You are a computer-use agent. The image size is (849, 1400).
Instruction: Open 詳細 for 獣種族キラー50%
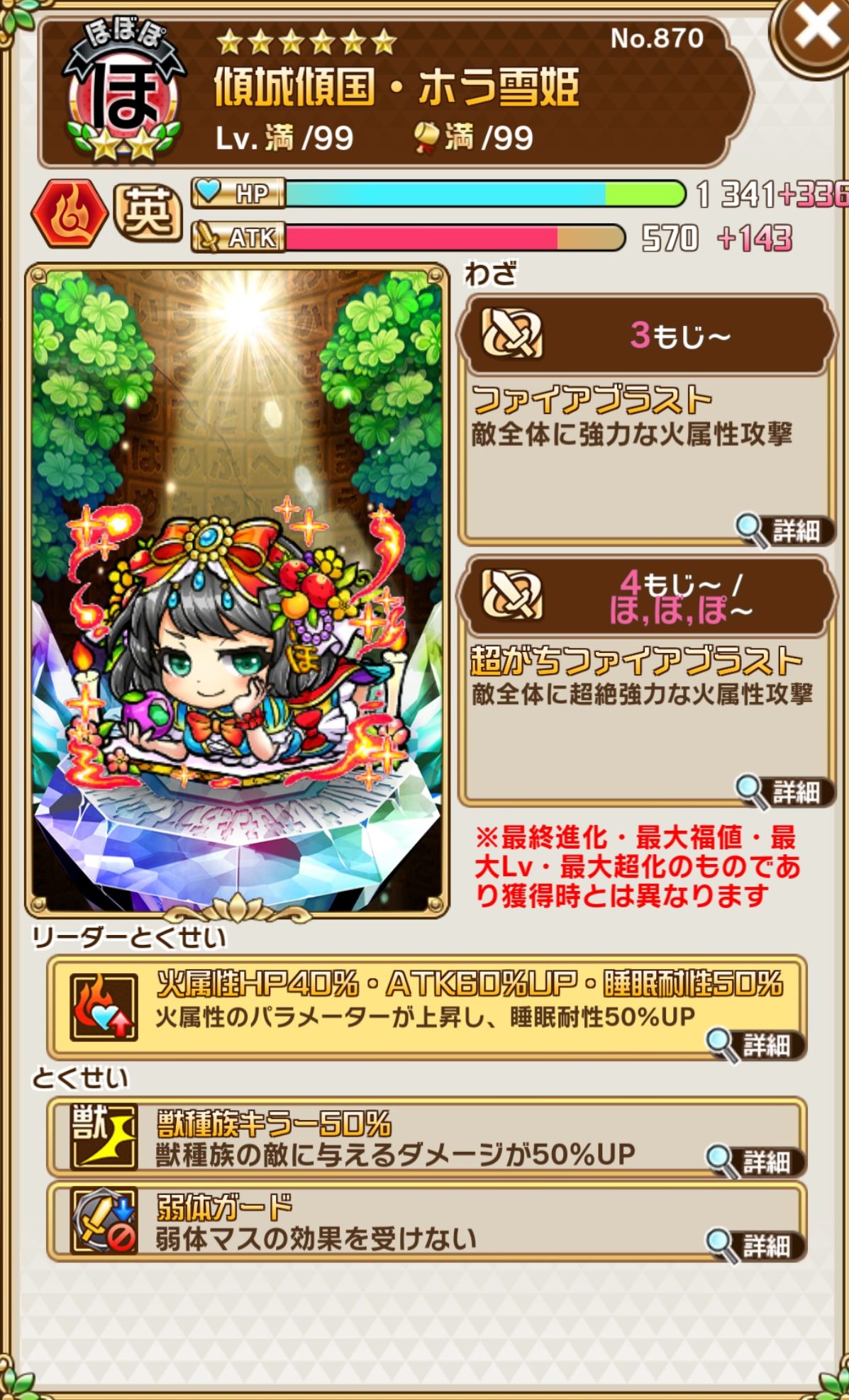click(755, 1162)
